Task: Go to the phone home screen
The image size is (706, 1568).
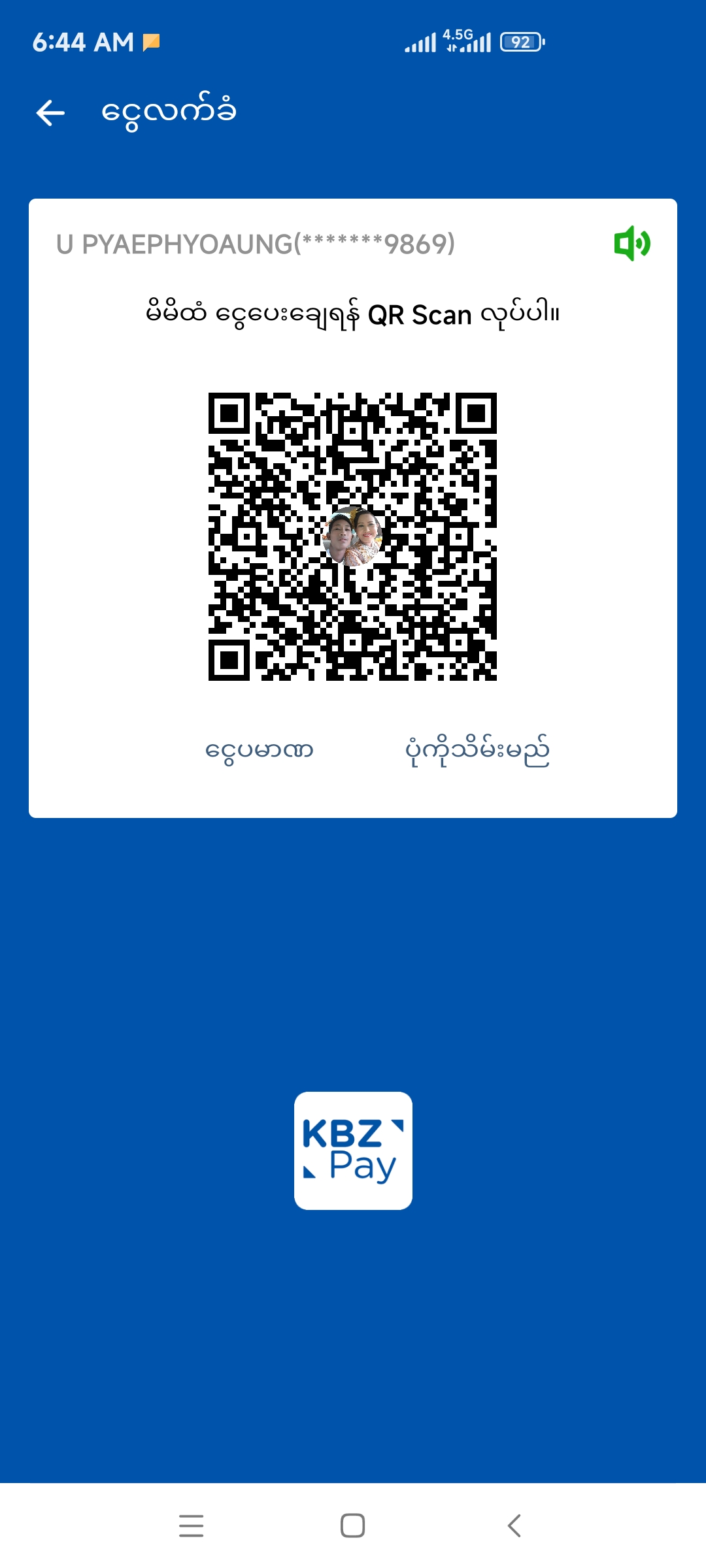Action: pos(352,1526)
